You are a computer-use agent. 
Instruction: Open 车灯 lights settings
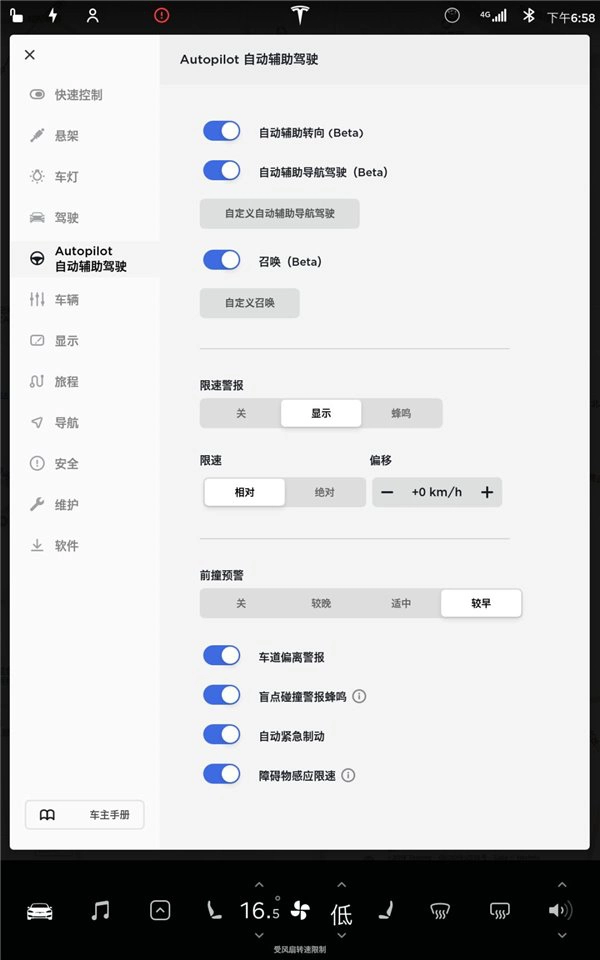click(x=66, y=177)
